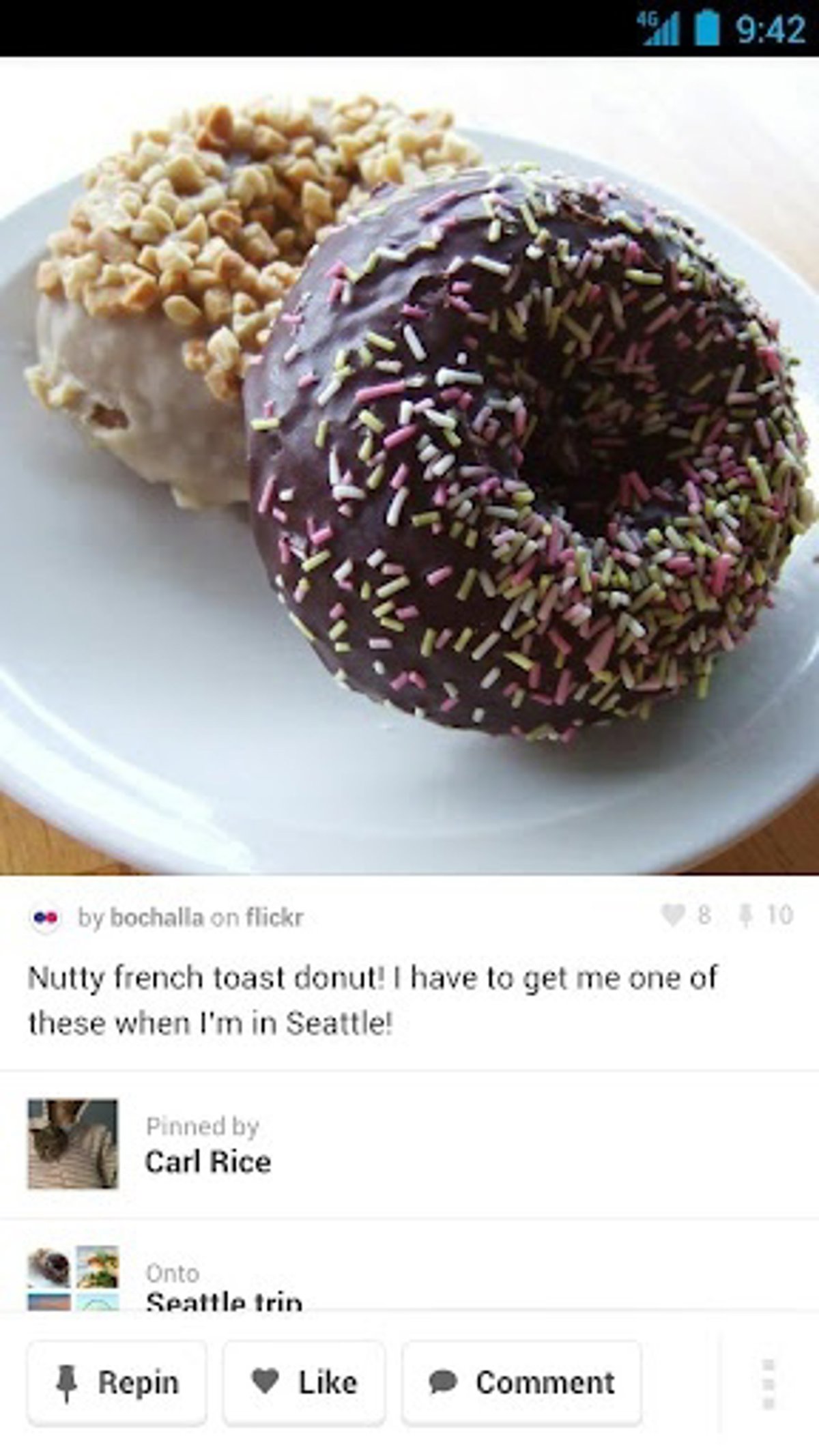Open the bochalla on flickr source link
Image resolution: width=819 pixels, height=1456 pixels.
tap(190, 917)
